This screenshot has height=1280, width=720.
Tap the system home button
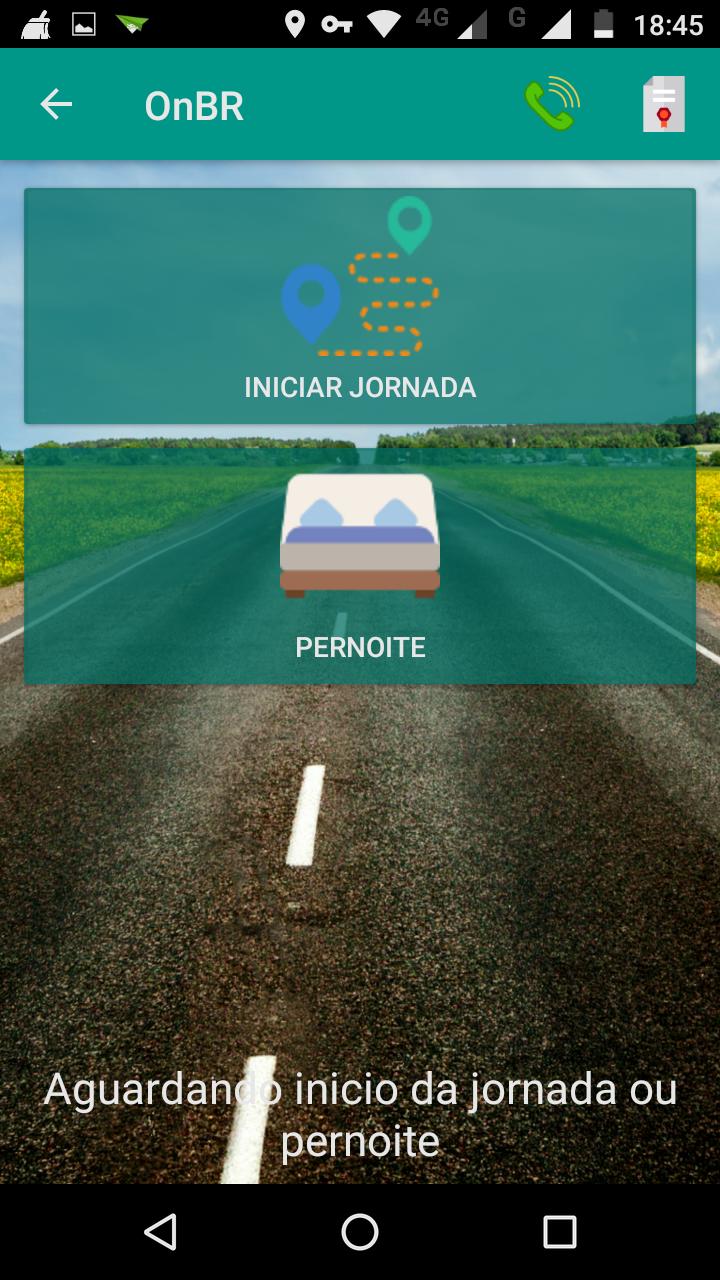click(360, 1232)
